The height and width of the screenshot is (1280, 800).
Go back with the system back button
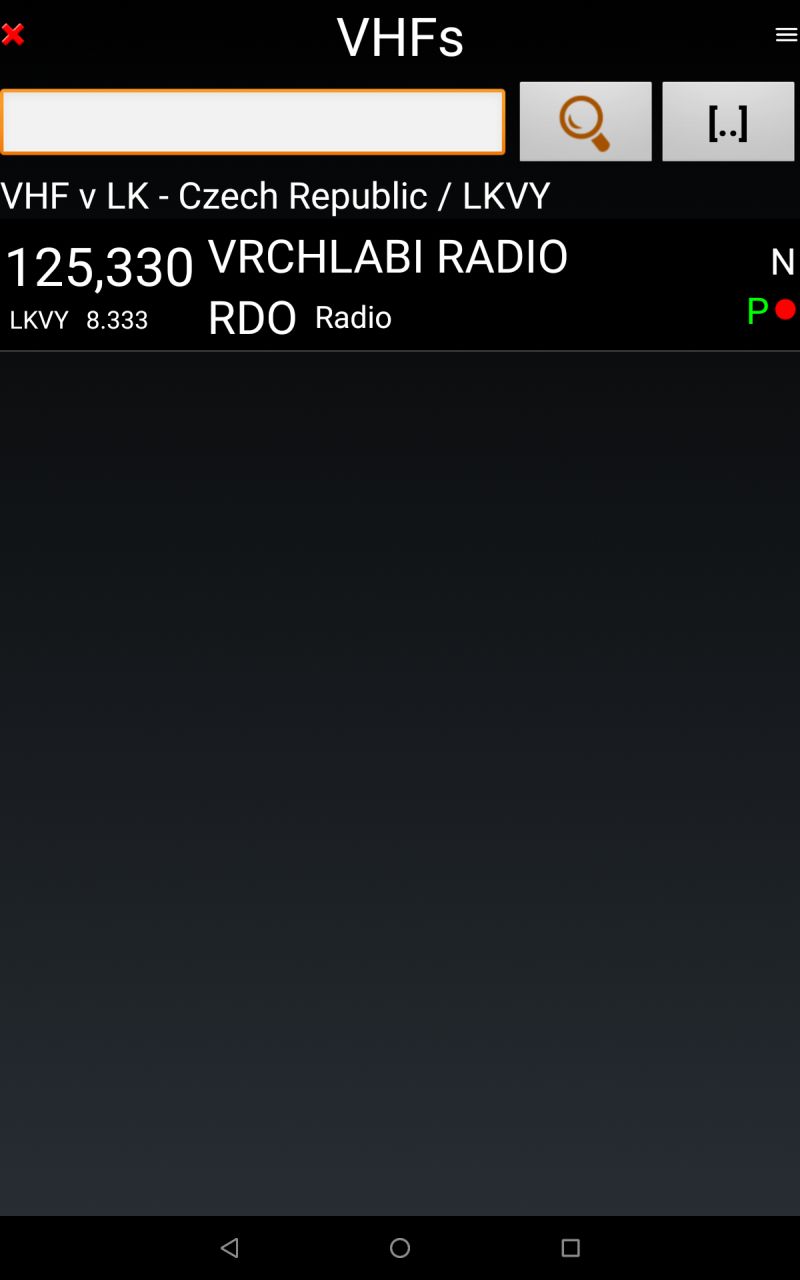tap(230, 1247)
